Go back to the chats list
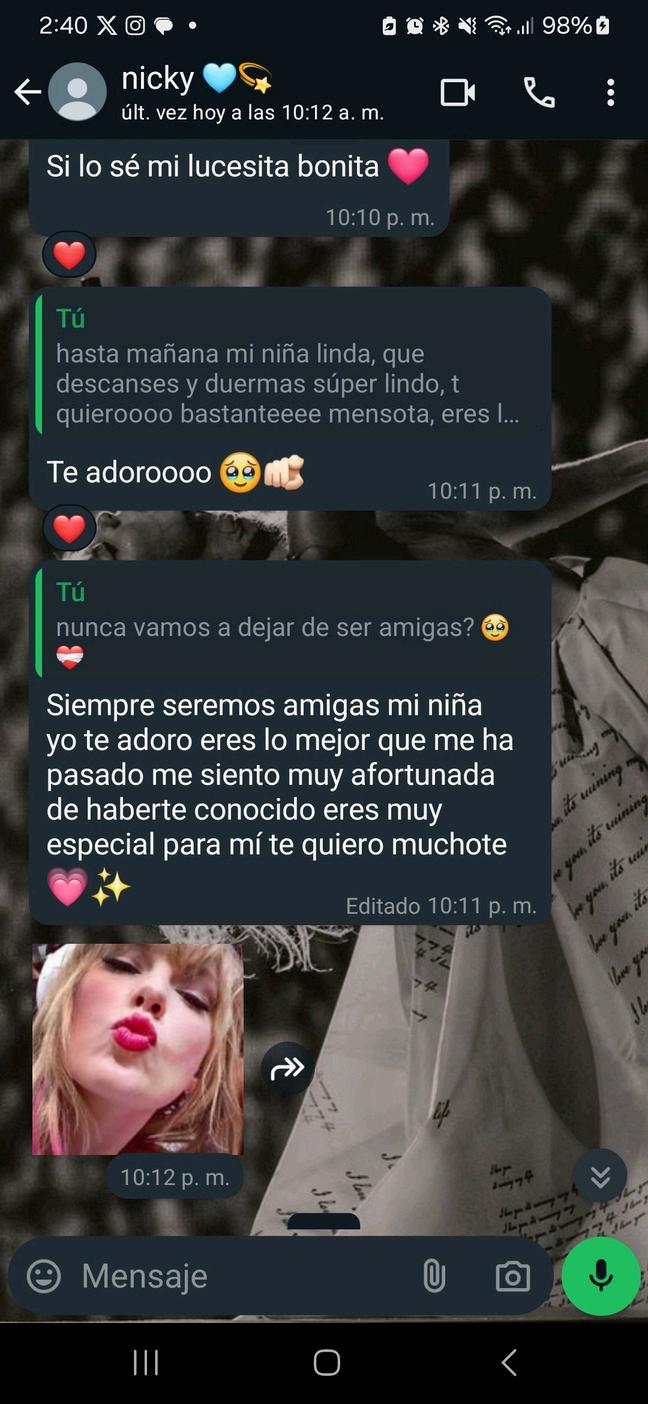Viewport: 648px width, 1404px height. tap(27, 93)
